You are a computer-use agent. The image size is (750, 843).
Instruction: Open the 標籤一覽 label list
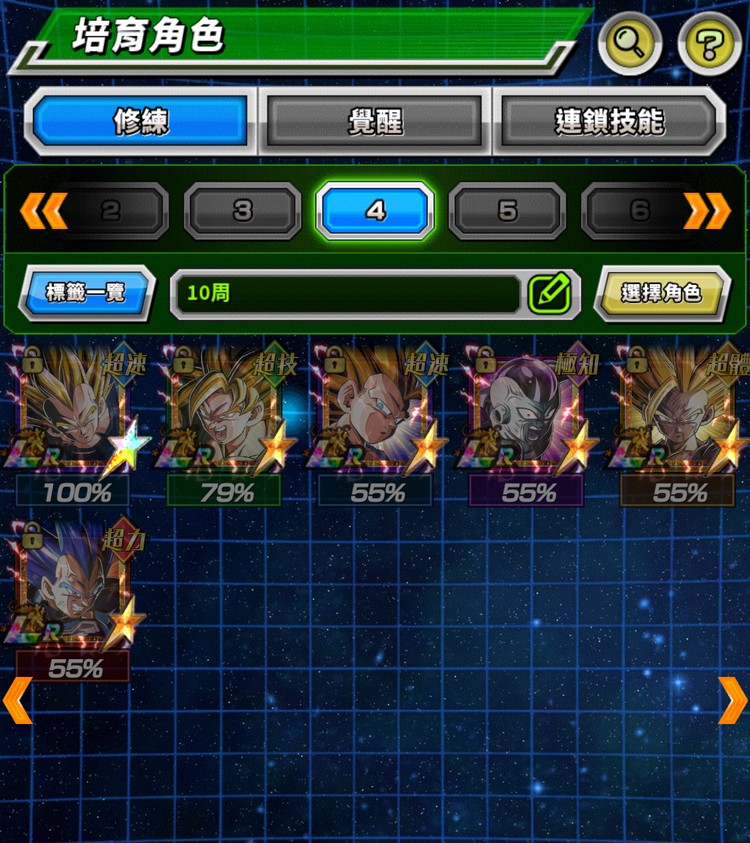tap(87, 293)
